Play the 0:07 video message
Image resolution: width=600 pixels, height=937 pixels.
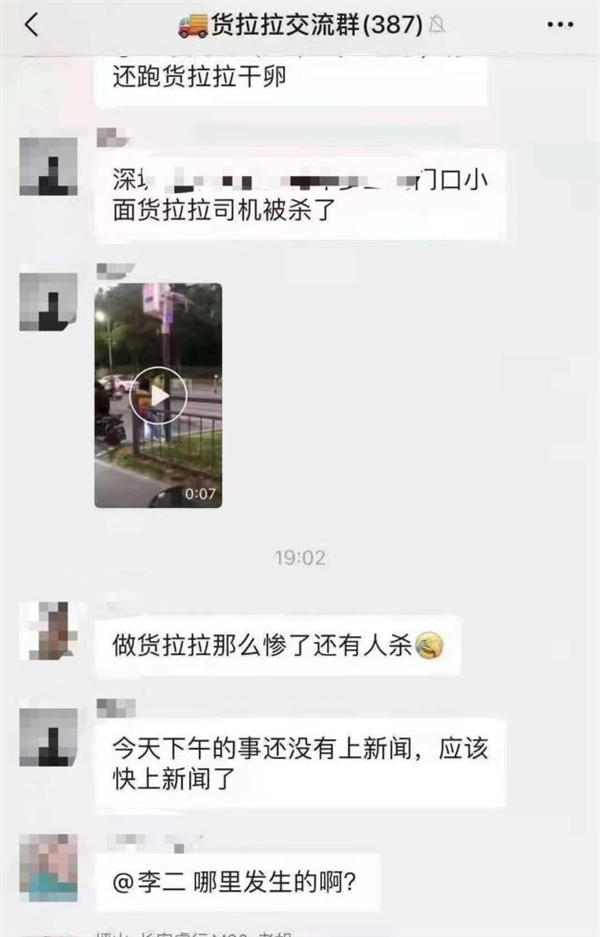[158, 394]
